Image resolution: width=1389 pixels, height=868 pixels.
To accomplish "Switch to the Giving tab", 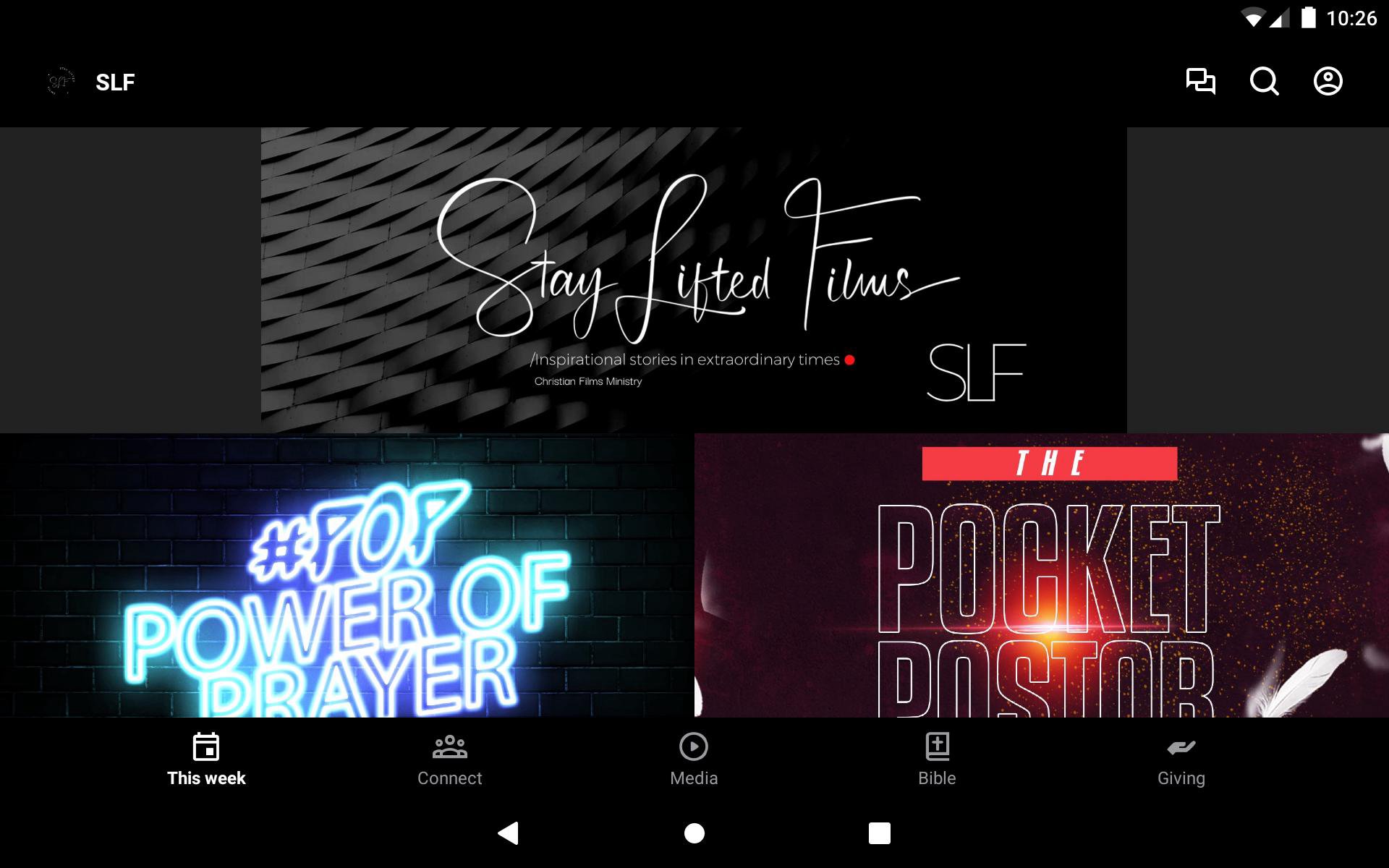I will tap(1181, 759).
